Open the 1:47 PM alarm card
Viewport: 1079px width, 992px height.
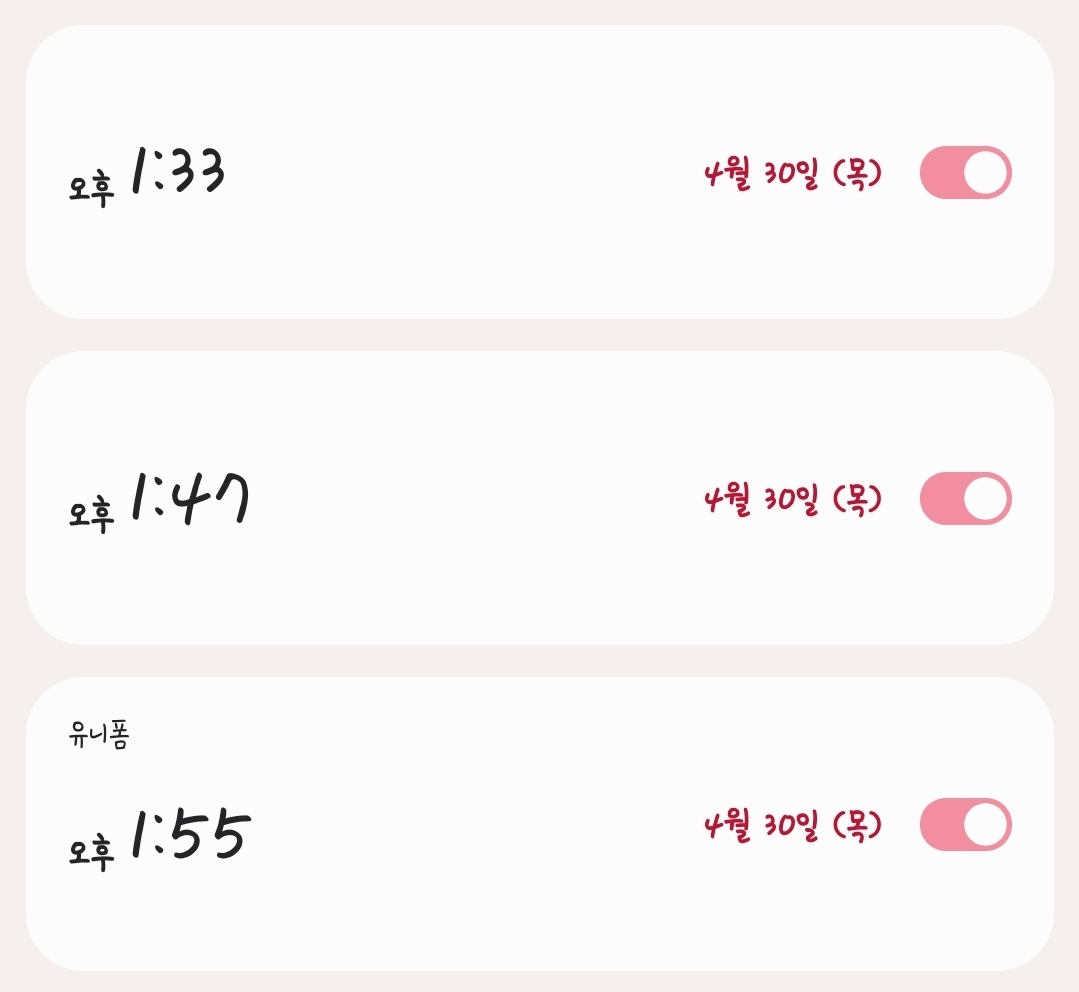[540, 498]
